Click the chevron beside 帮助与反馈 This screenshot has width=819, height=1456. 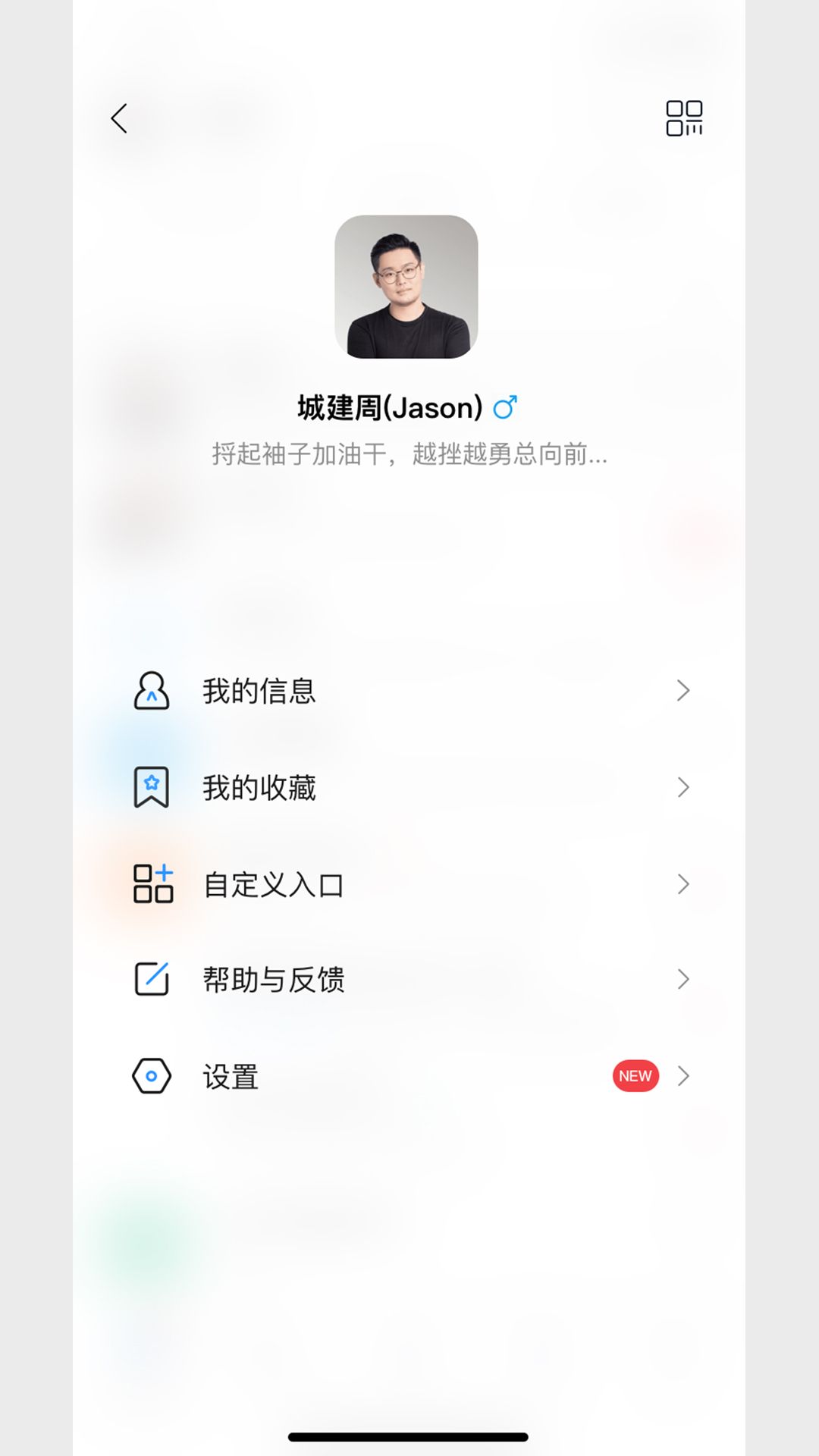click(x=683, y=980)
